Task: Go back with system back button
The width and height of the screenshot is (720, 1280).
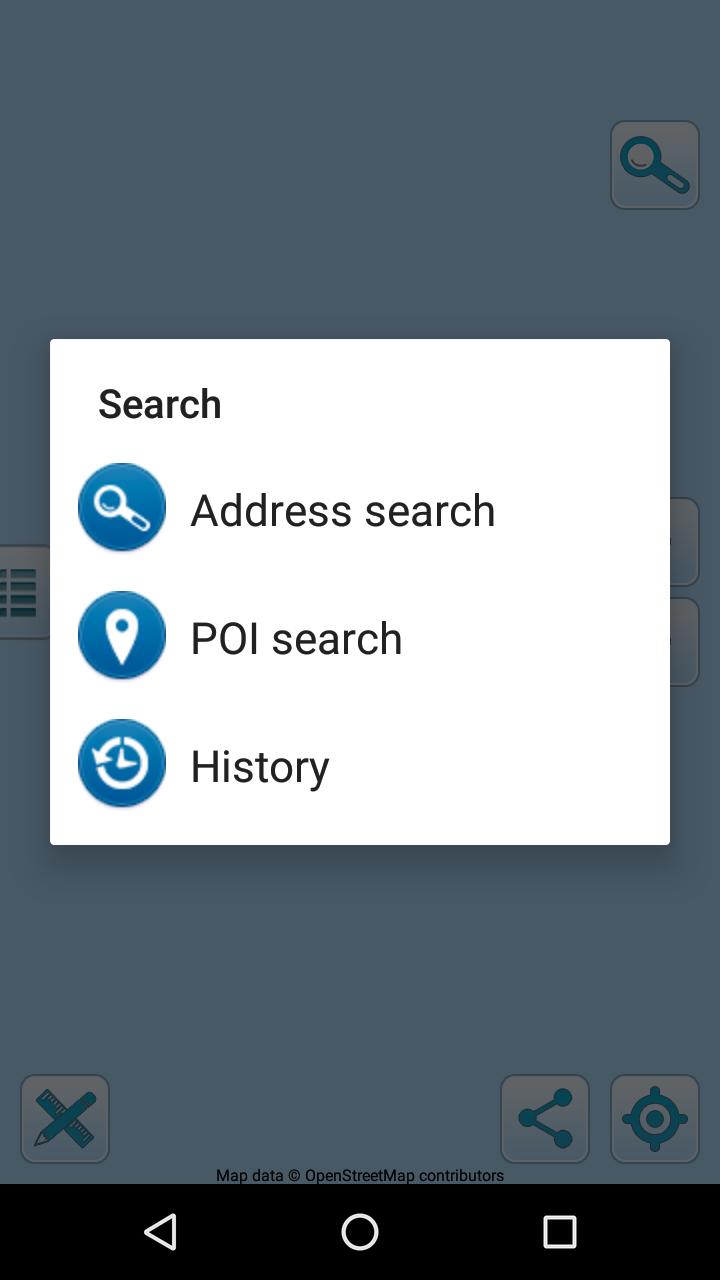Action: pos(160,1232)
